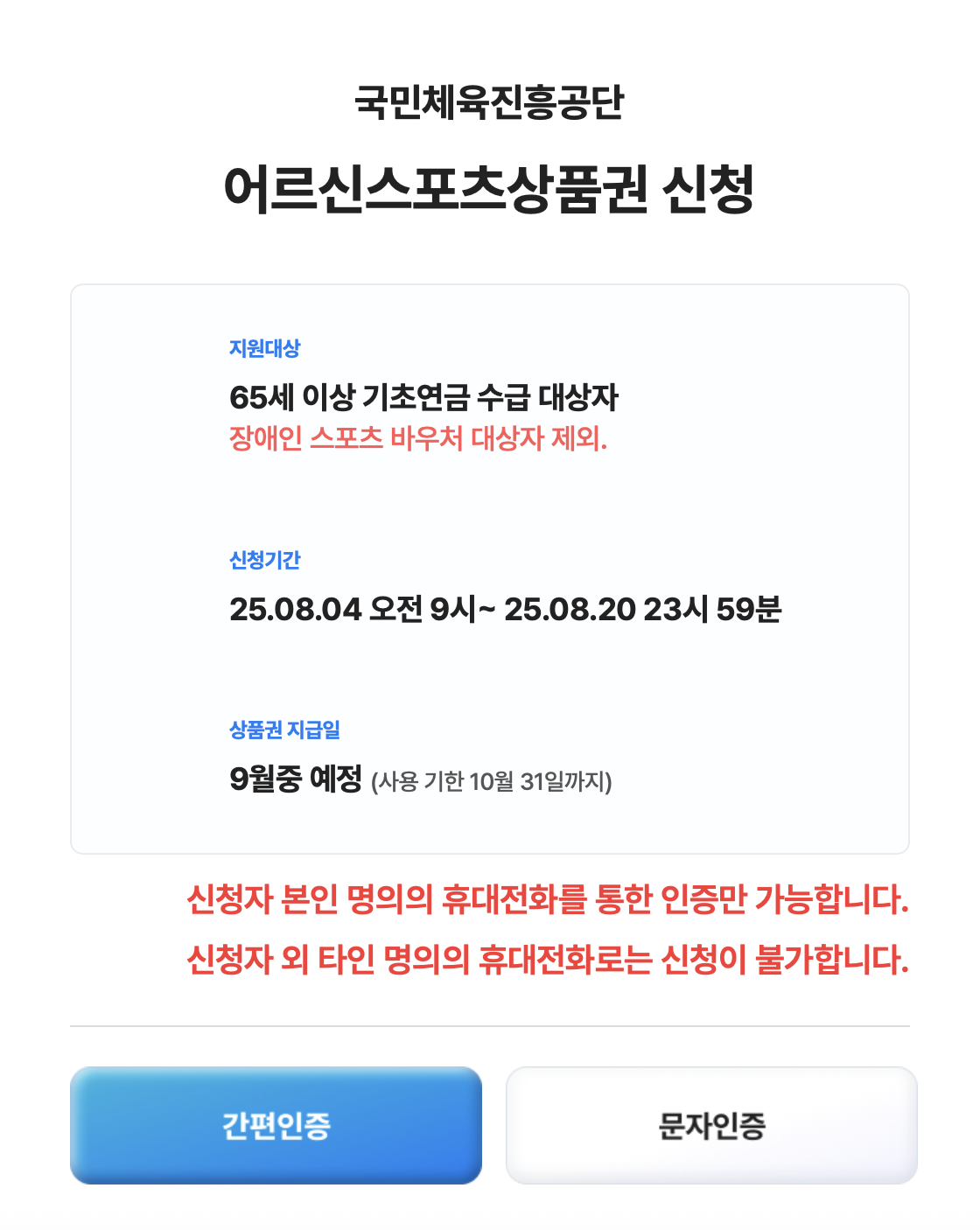Tap the 간편인증 button
980x1230 pixels.
coord(276,1125)
